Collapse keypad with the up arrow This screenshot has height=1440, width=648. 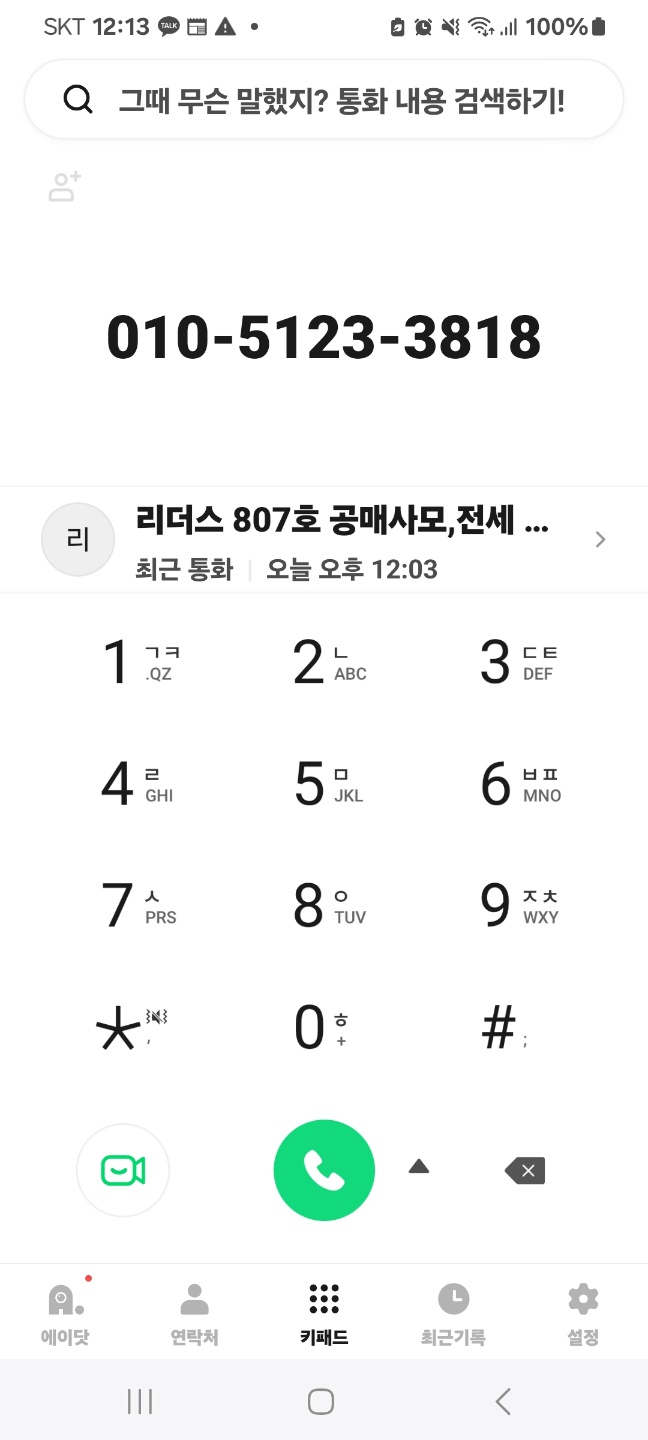[419, 1166]
